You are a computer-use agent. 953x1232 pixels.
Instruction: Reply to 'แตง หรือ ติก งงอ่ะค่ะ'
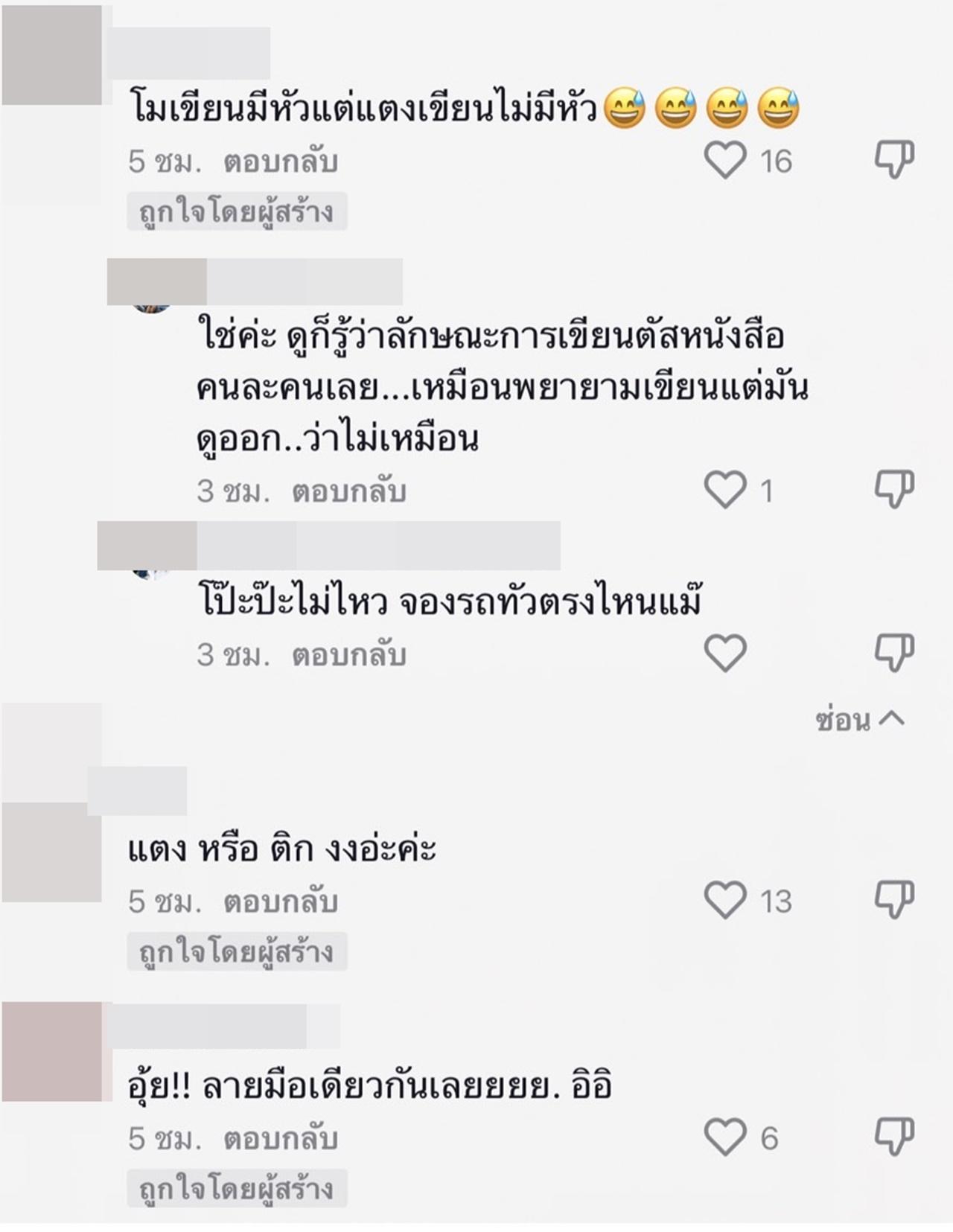[x=281, y=901]
